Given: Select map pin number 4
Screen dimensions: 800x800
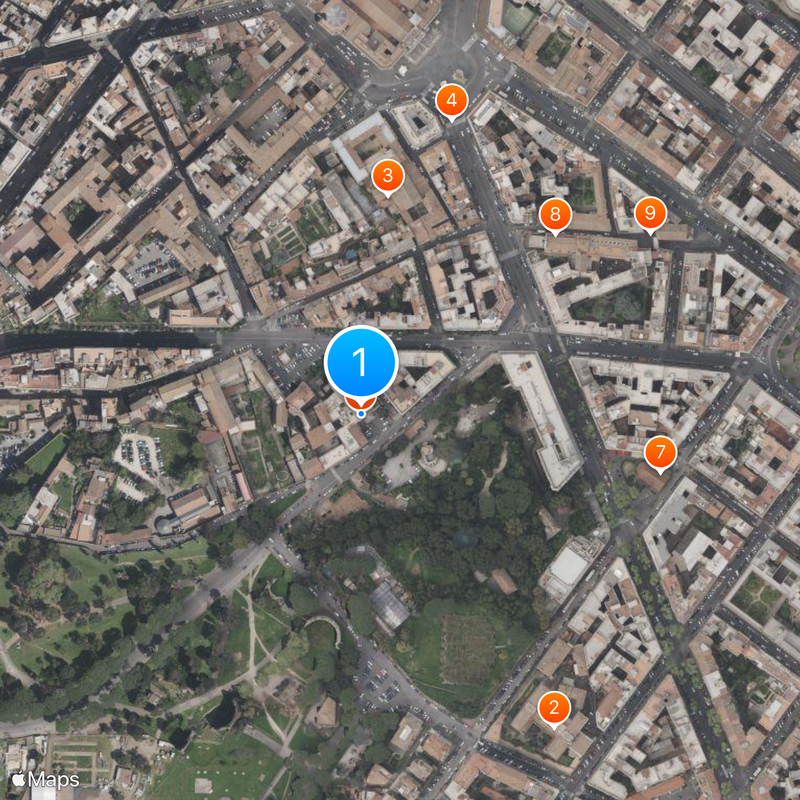Looking at the screenshot, I should (452, 100).
